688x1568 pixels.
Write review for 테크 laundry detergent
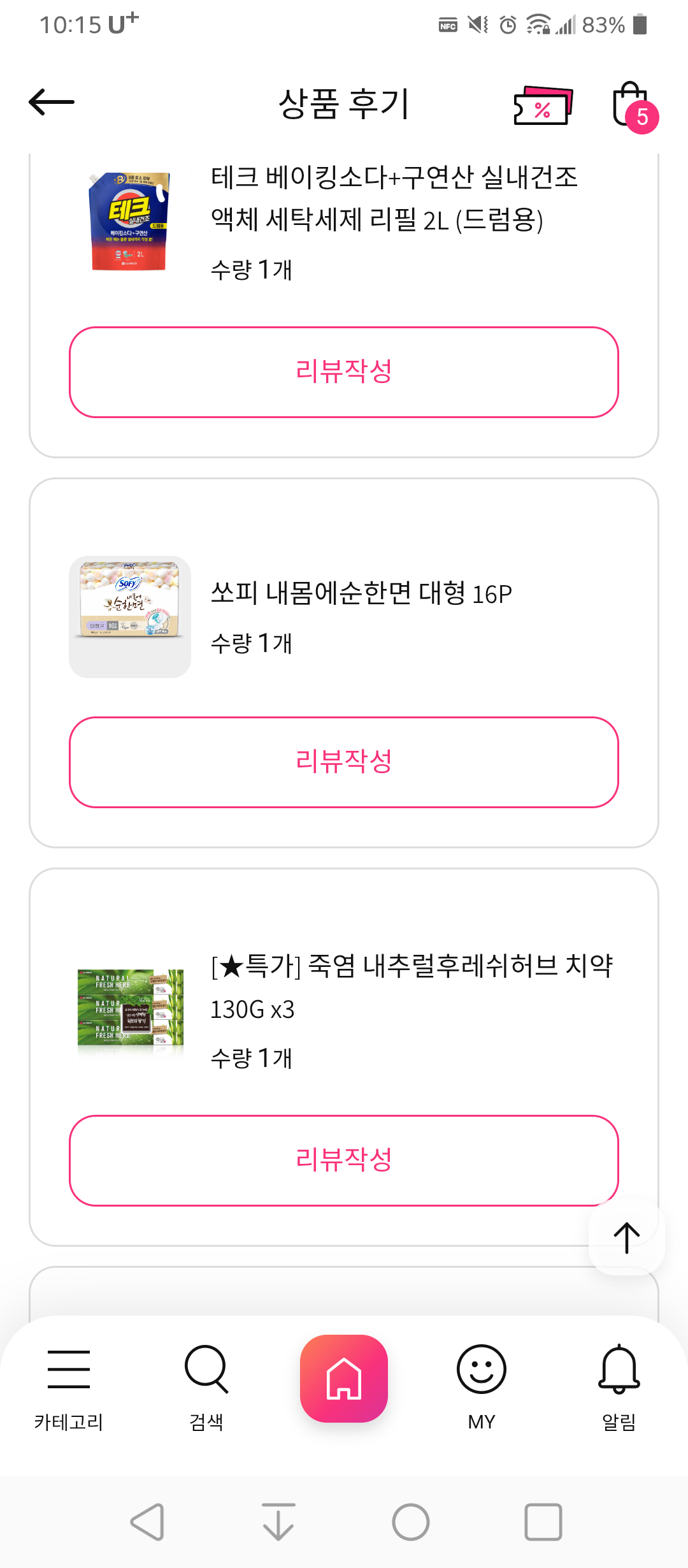pos(344,372)
